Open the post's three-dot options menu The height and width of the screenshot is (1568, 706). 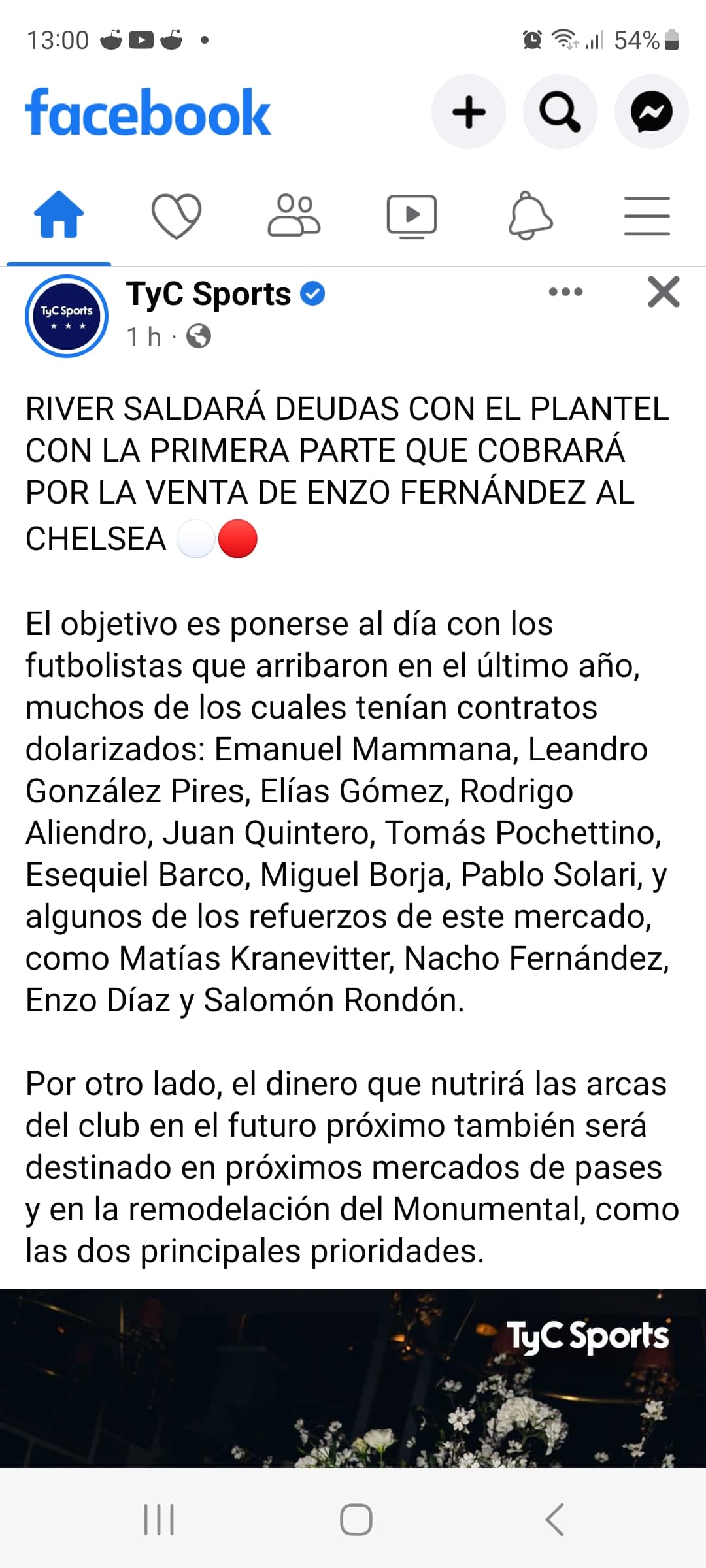(x=566, y=291)
